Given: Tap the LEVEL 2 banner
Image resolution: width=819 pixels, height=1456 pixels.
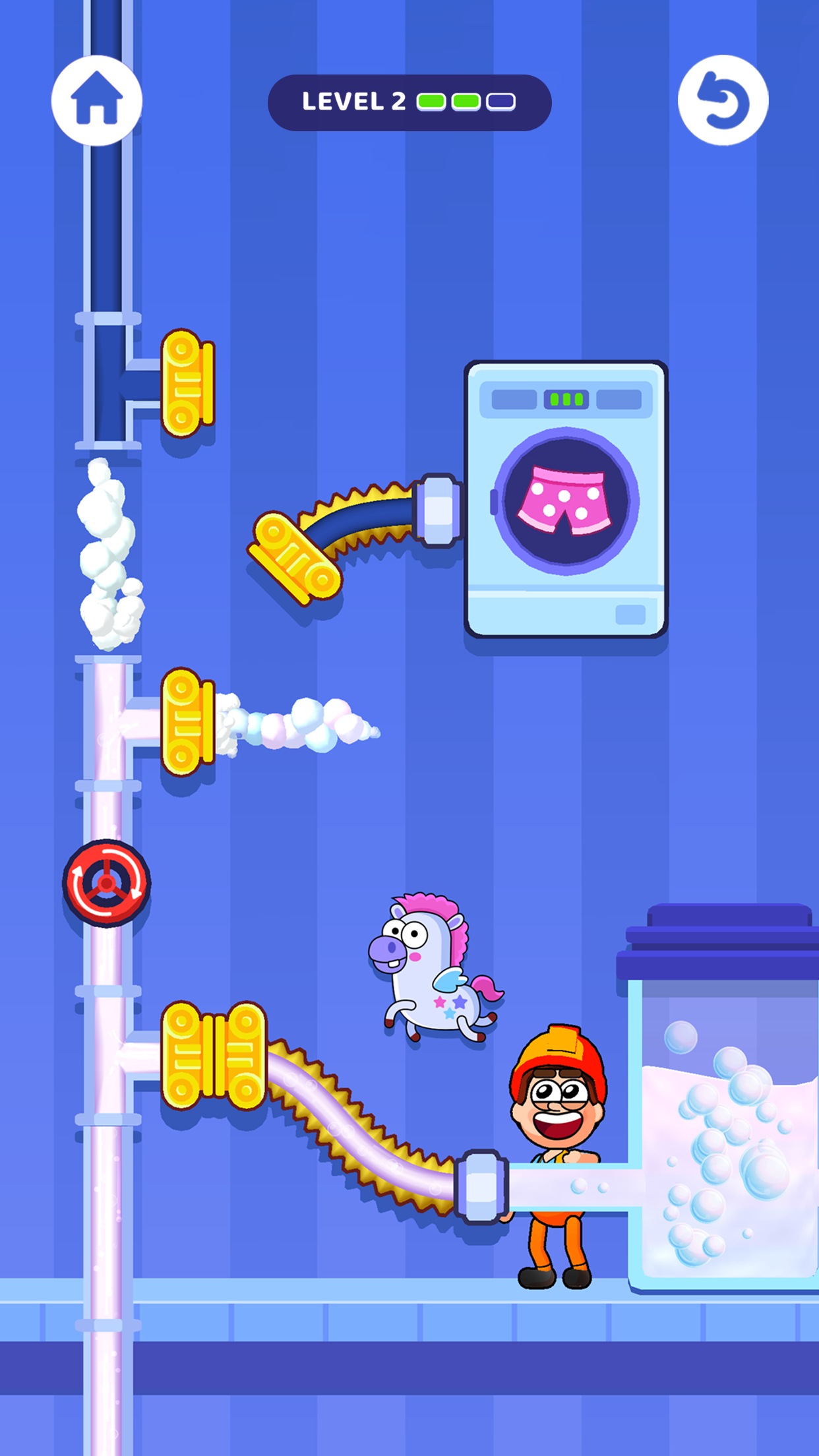Looking at the screenshot, I should 410,102.
